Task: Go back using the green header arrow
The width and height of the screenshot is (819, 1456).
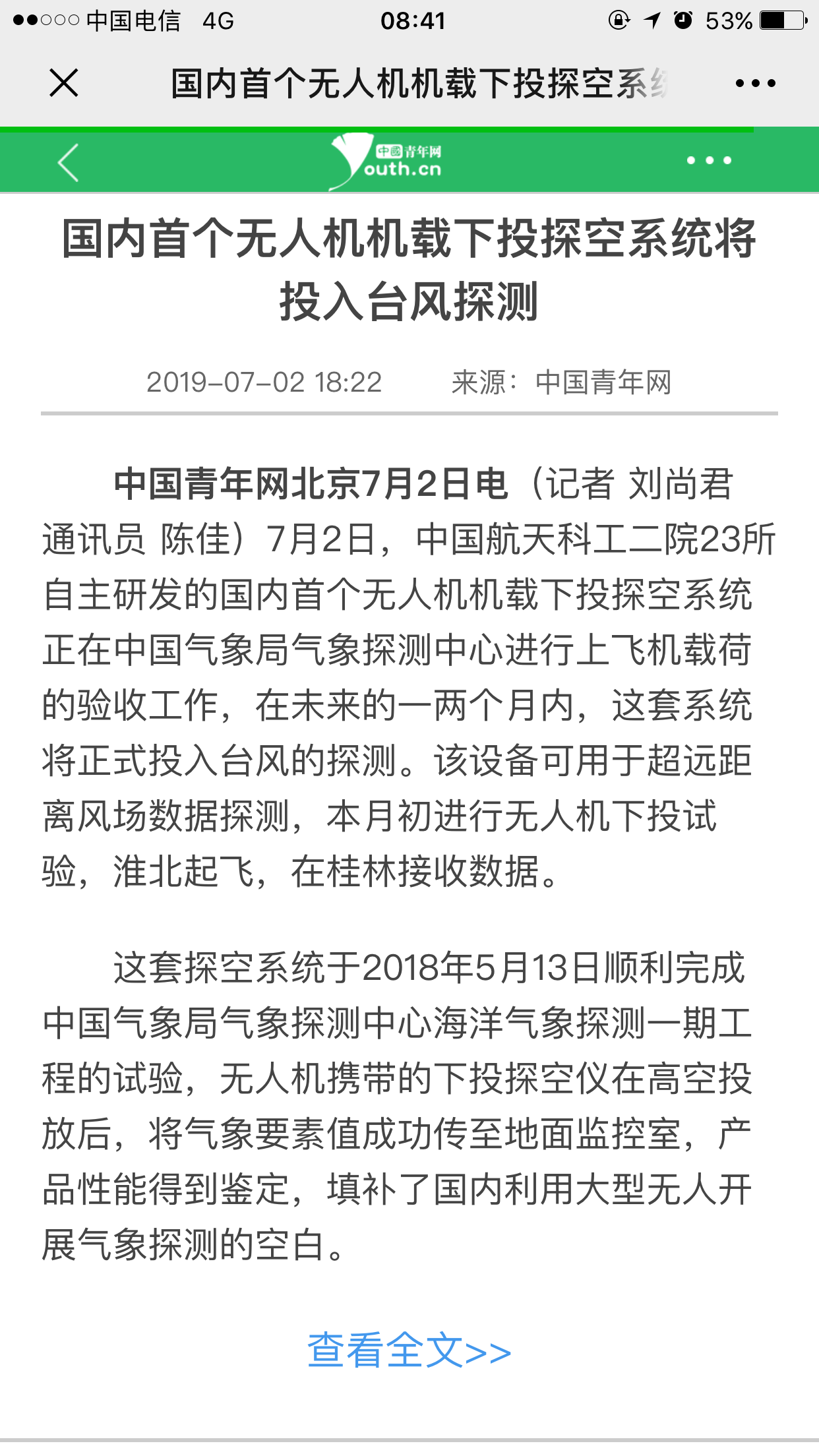Action: point(69,162)
